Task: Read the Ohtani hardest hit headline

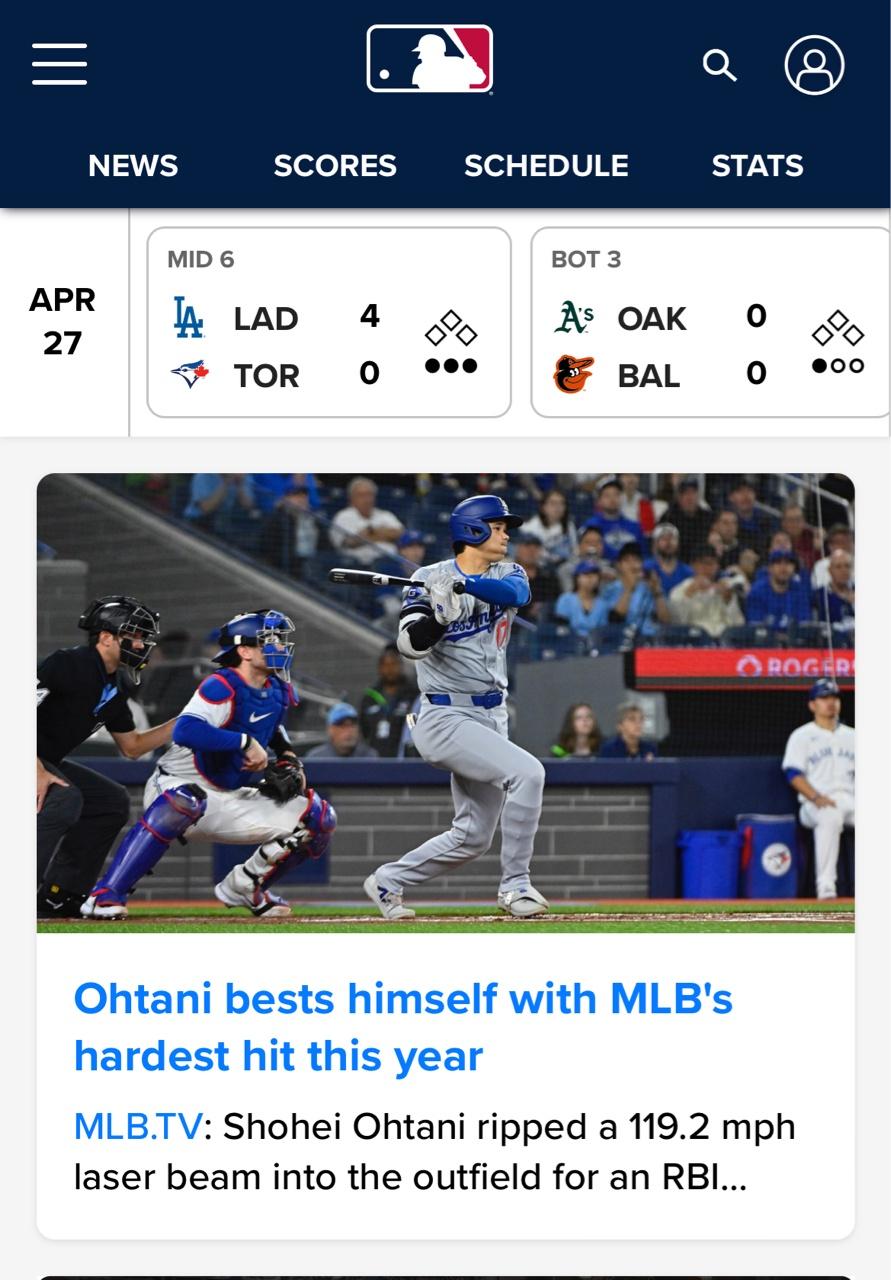Action: (x=403, y=1027)
